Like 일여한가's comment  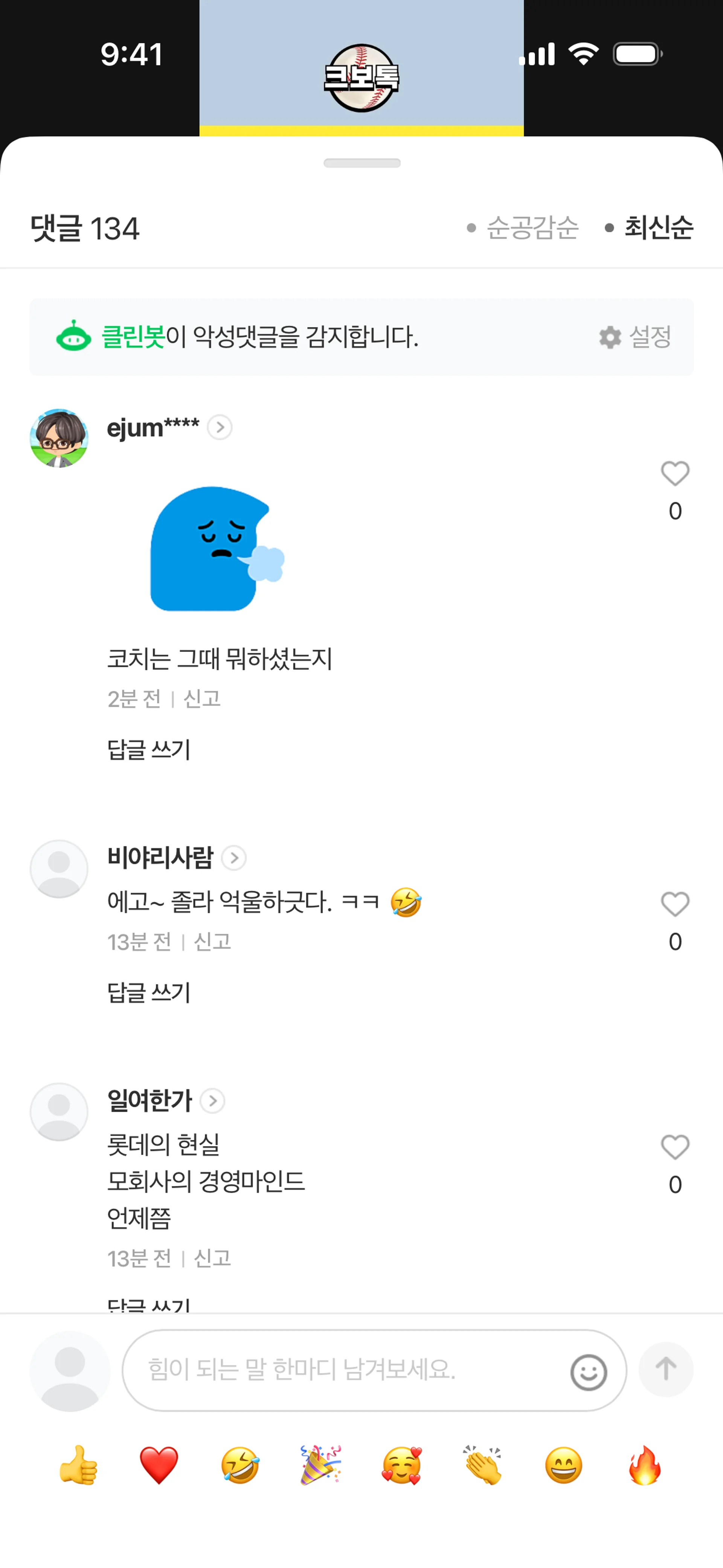click(x=674, y=1148)
